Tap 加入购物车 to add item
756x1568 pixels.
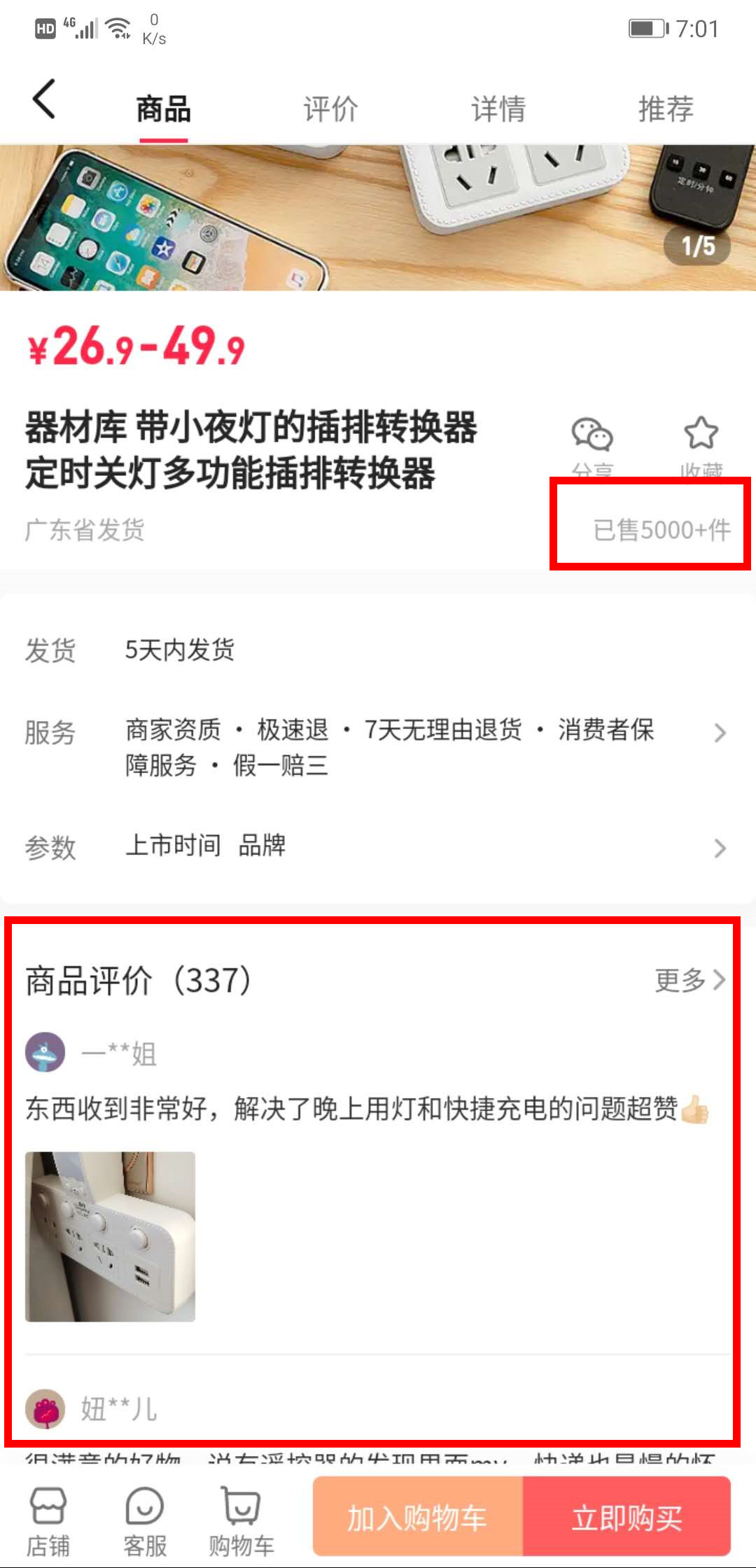418,1518
